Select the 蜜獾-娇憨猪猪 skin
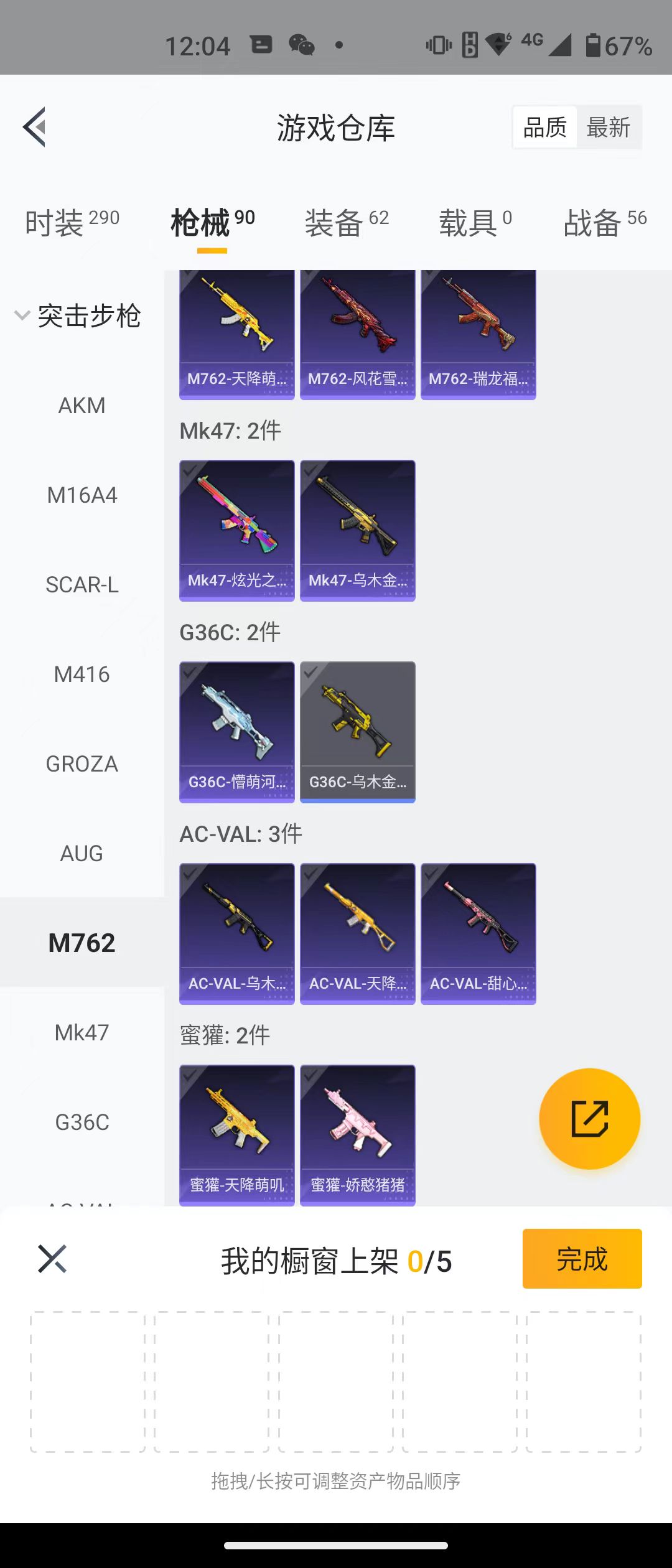This screenshot has width=672, height=1568. click(x=357, y=1134)
